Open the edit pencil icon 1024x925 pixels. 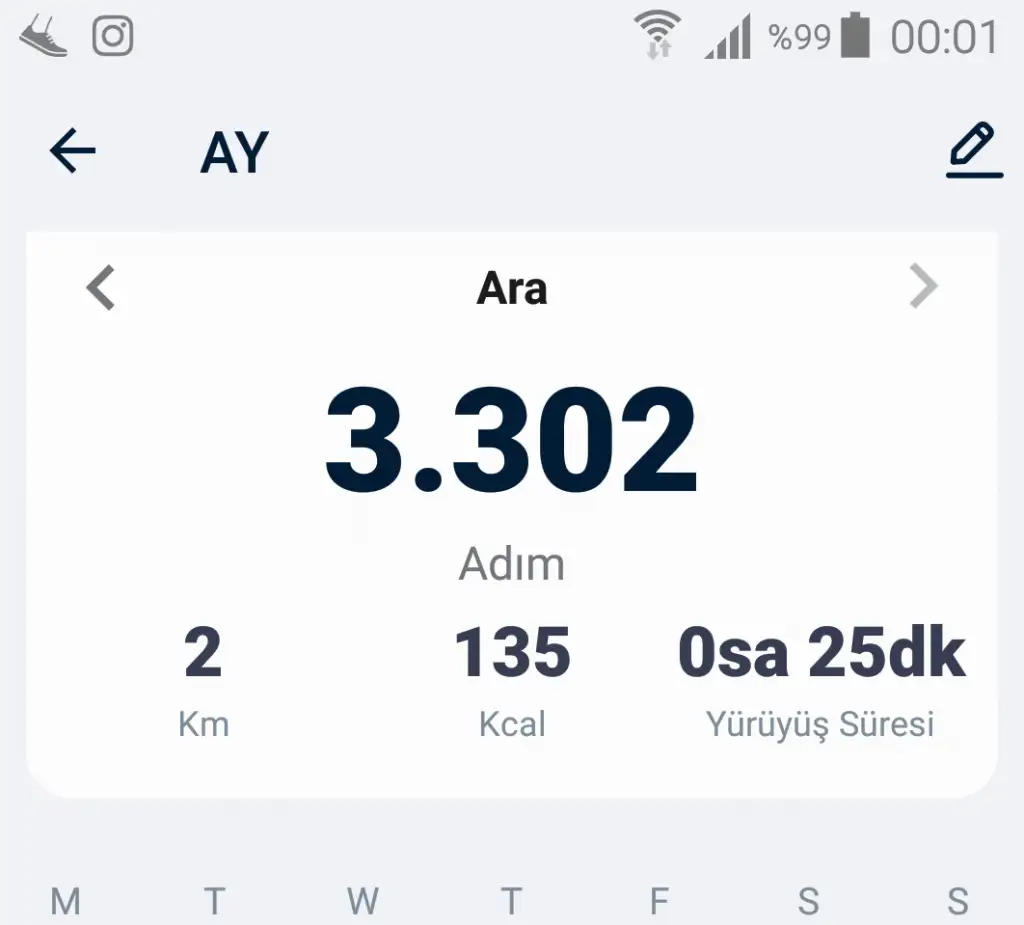pos(974,150)
